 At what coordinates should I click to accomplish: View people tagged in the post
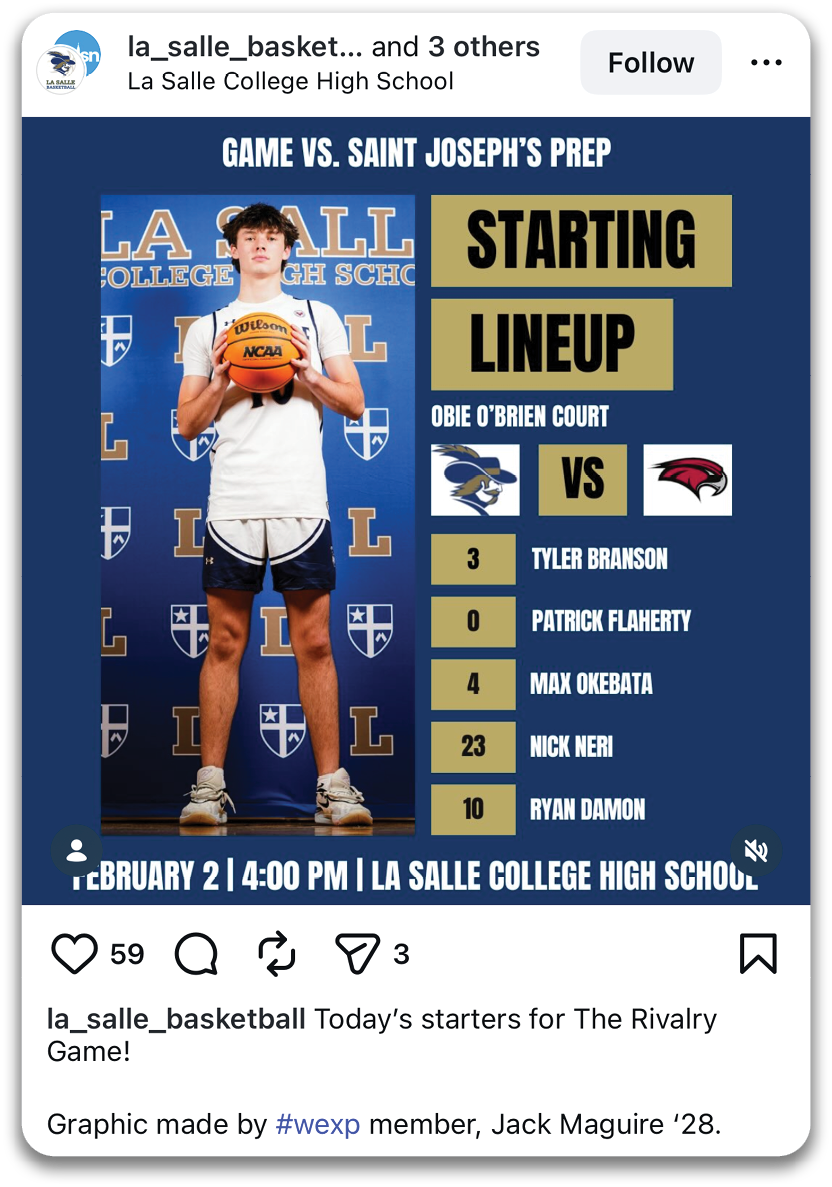[76, 851]
